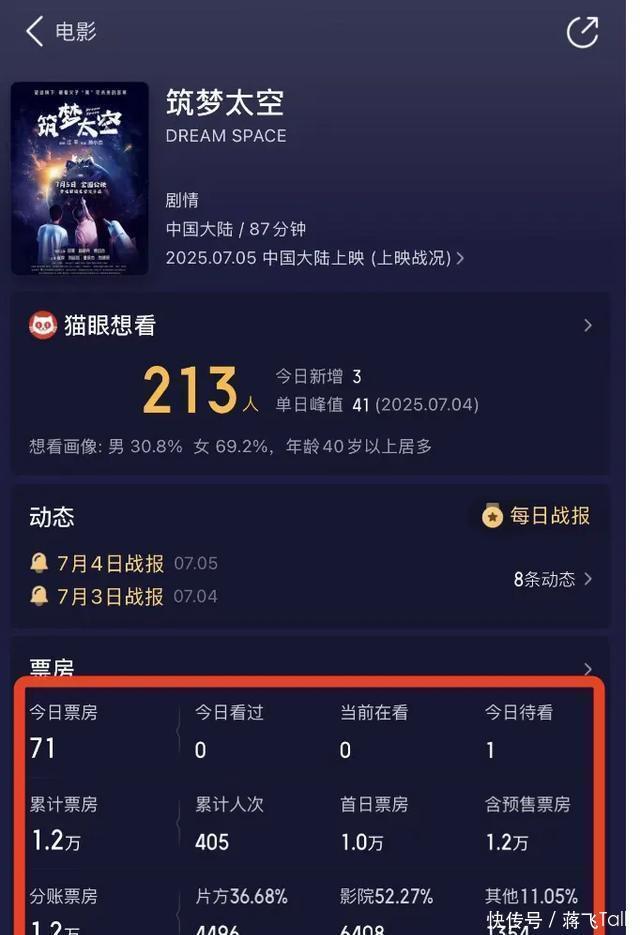Expand the 猫眼想看 section
Screen dimensions: 640x935
click(587, 325)
